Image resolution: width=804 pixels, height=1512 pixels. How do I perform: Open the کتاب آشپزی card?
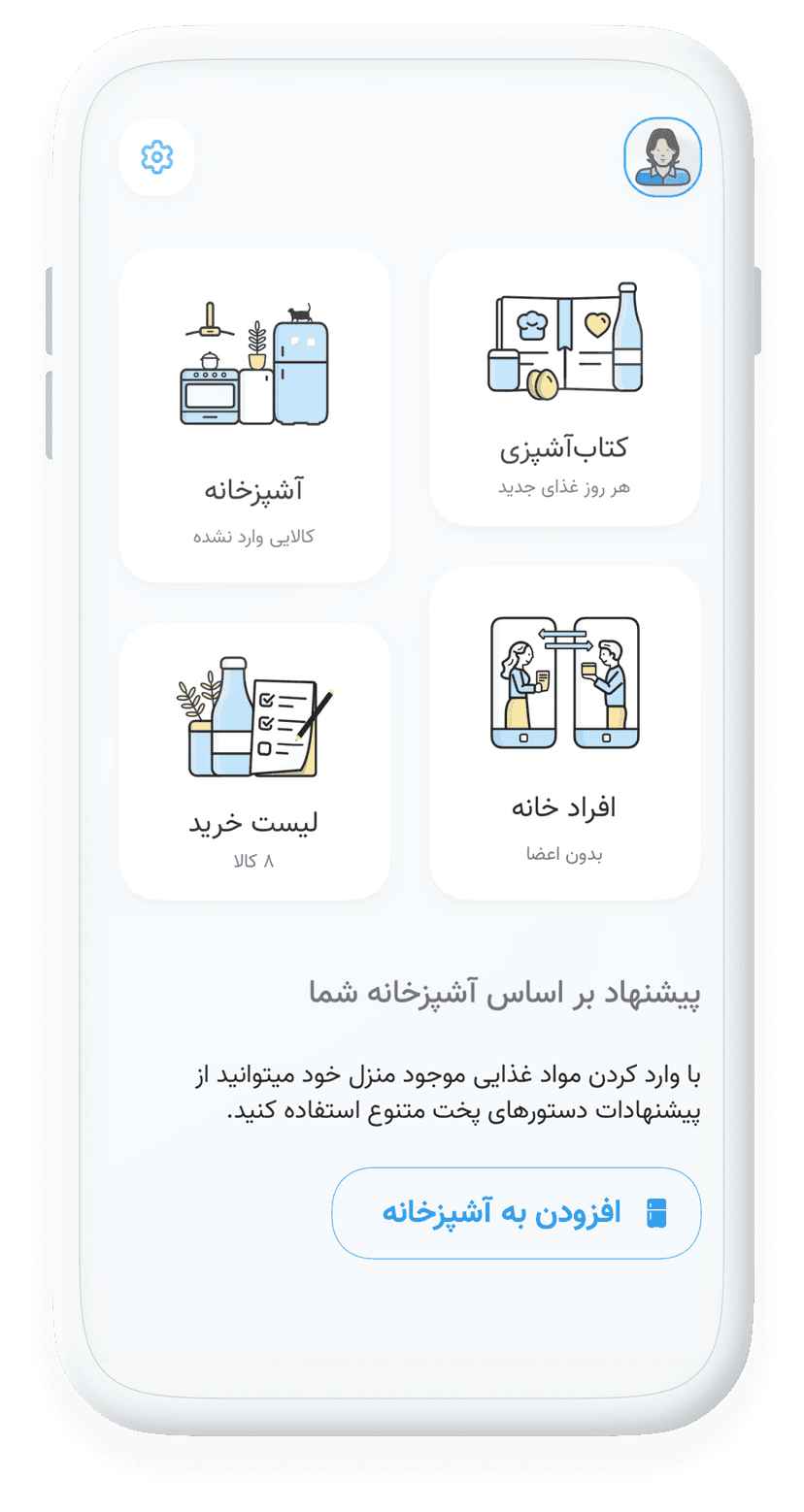tap(564, 387)
